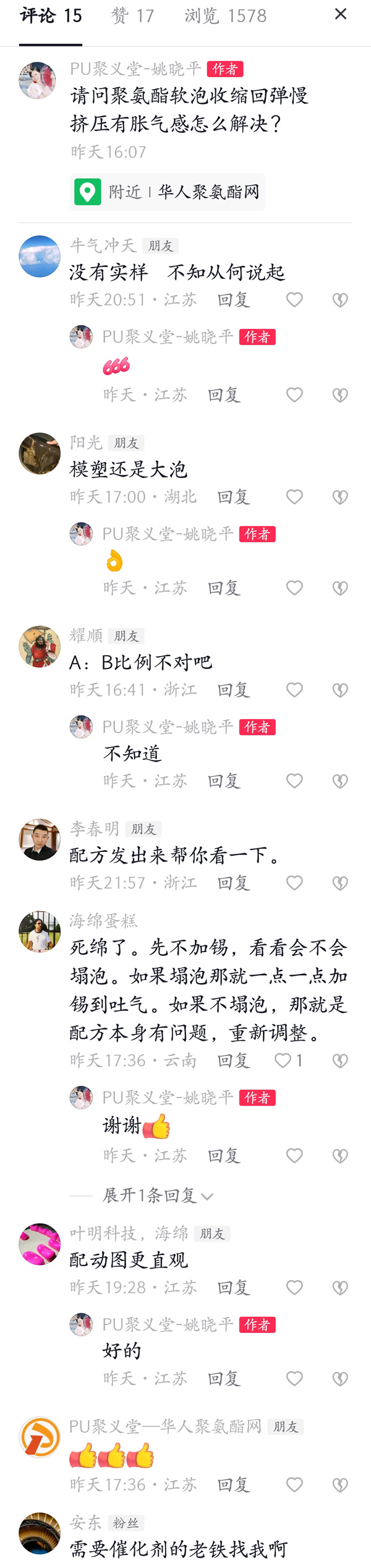The width and height of the screenshot is (371, 1568).
Task: Reply to 李春明's comment
Action: 233,883
